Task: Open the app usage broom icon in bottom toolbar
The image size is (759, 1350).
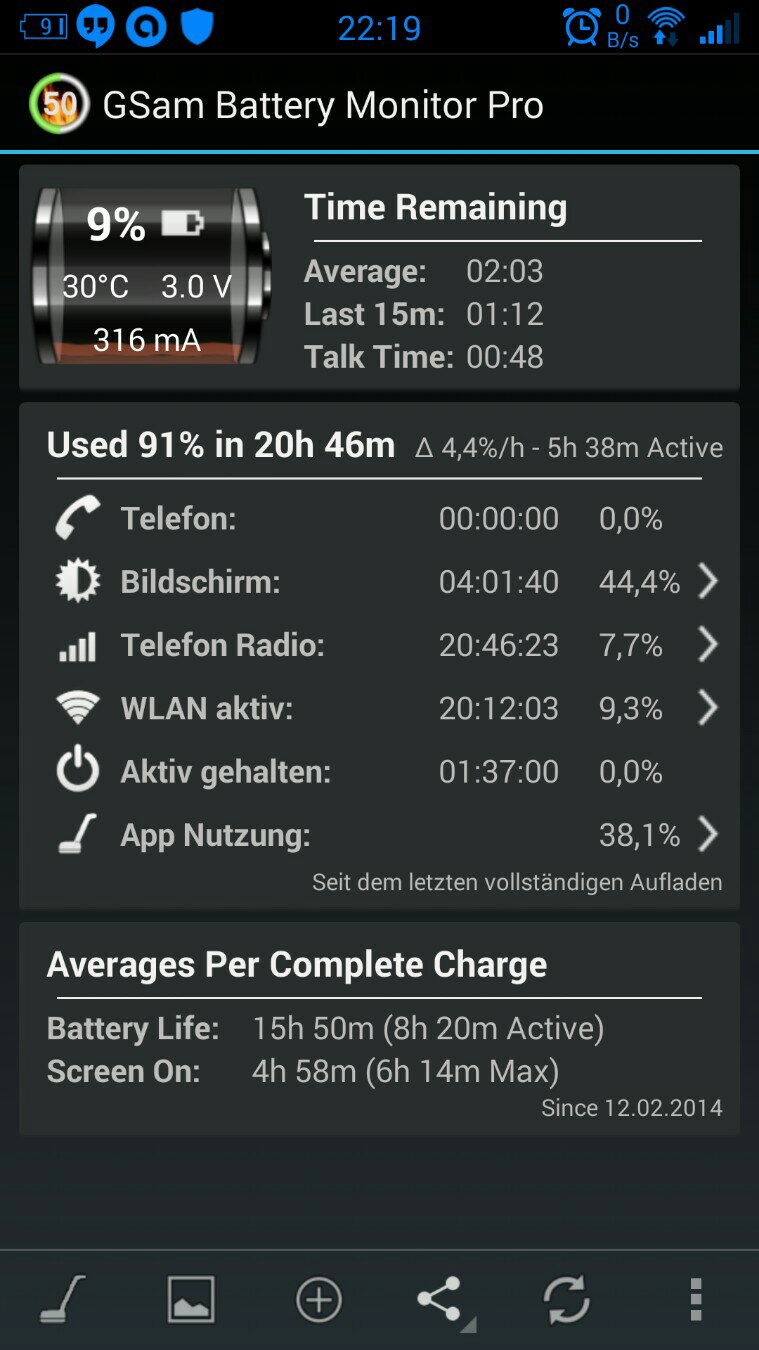Action: click(x=63, y=1300)
